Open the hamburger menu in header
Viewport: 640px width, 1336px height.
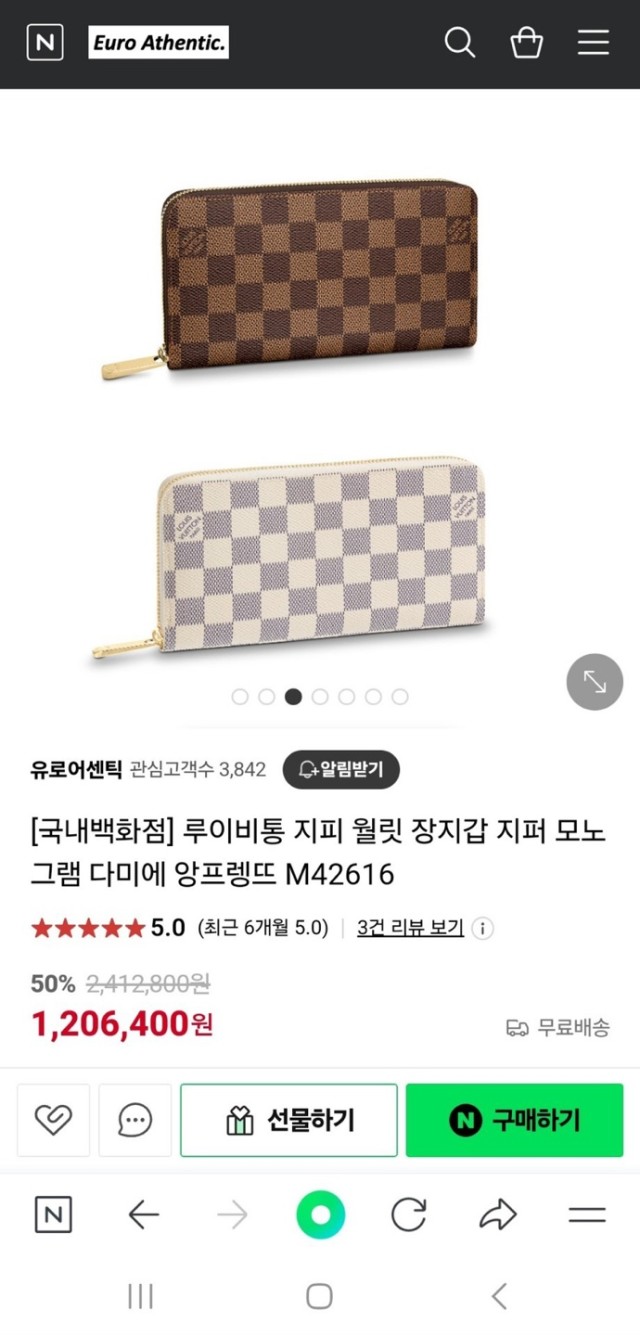tap(593, 43)
